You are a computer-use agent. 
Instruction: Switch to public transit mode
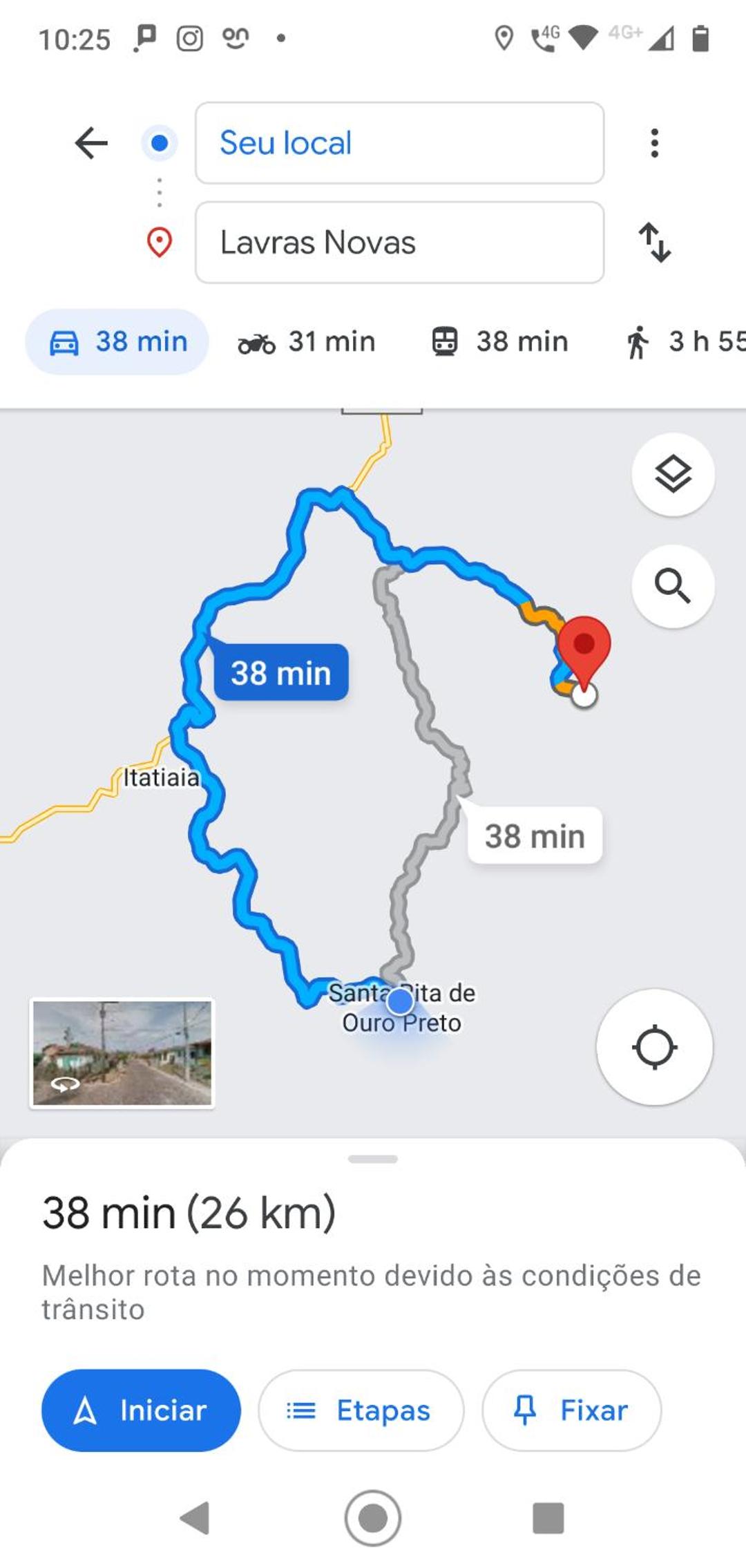(500, 341)
